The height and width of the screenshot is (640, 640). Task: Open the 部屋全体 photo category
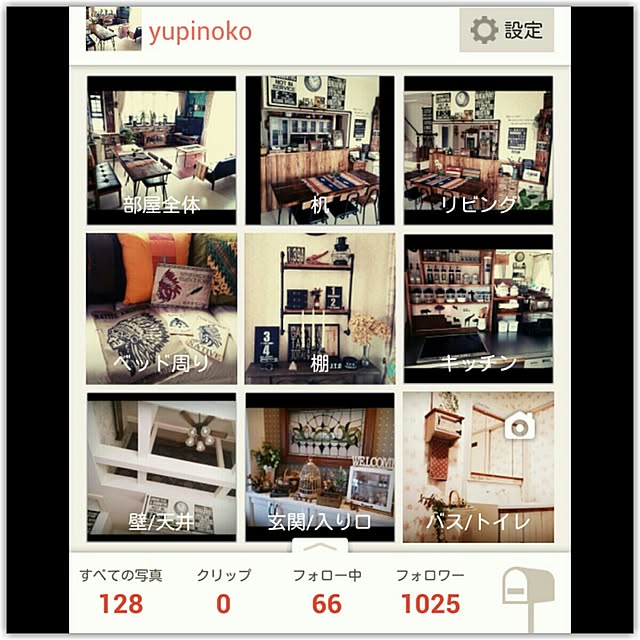click(x=161, y=150)
